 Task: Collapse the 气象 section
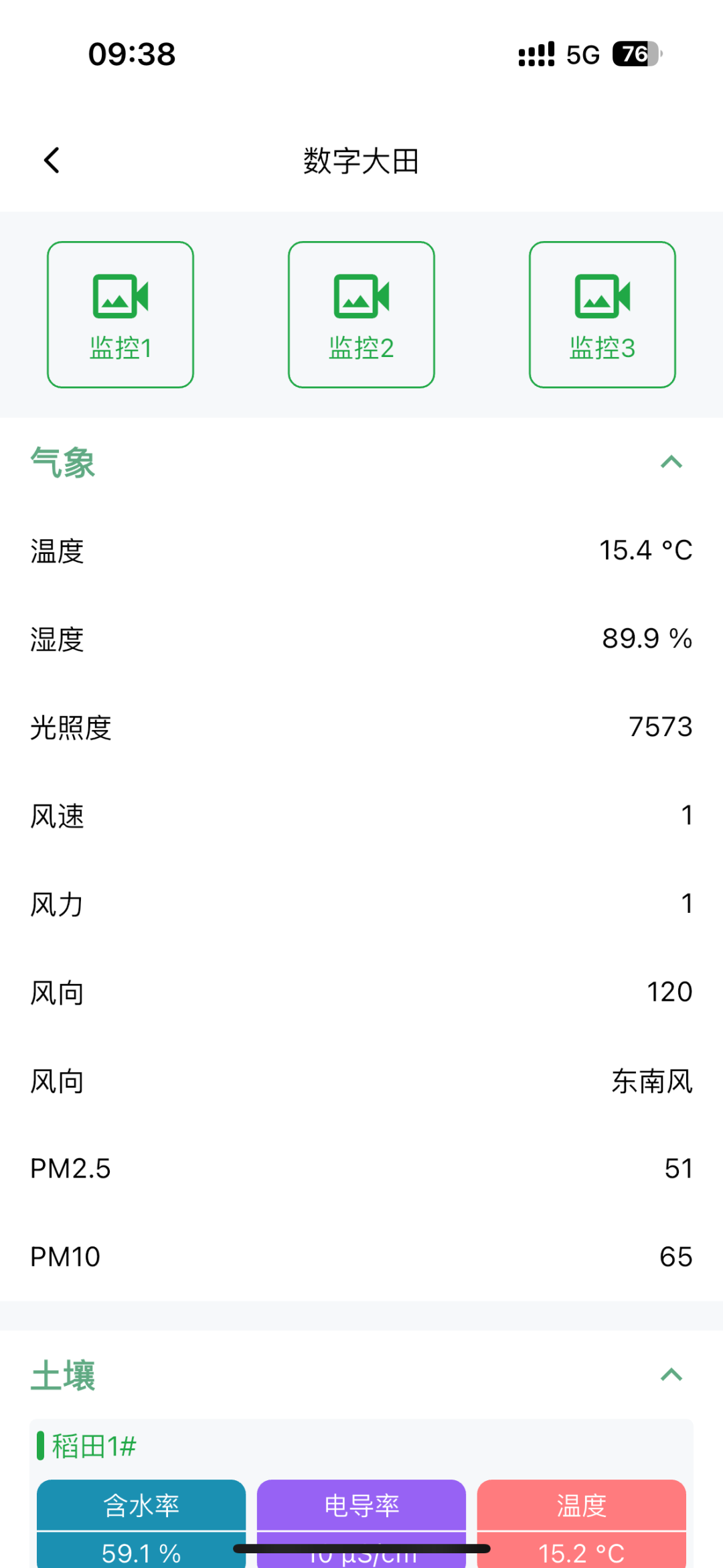pos(671,462)
